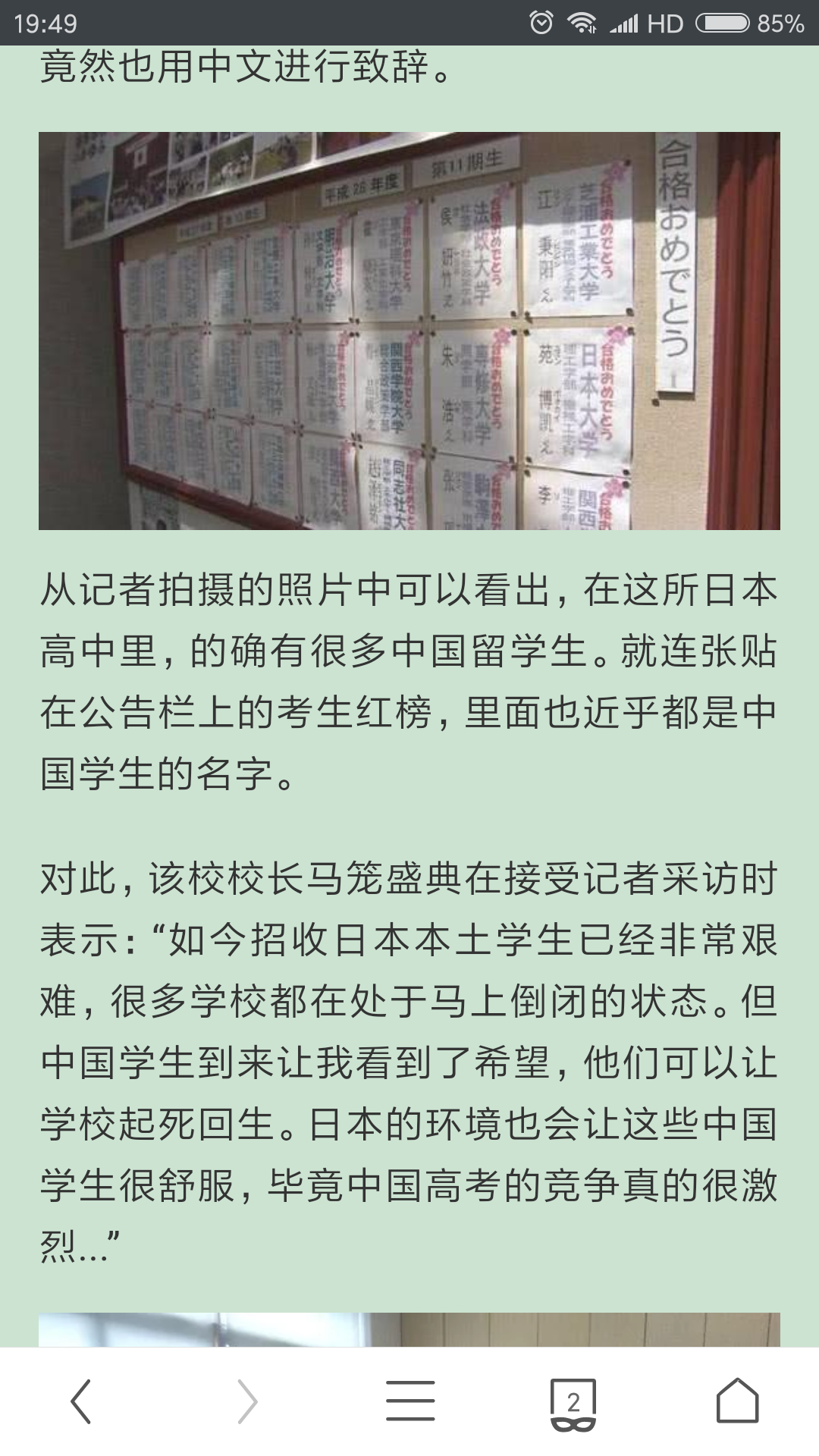The height and width of the screenshot is (1456, 819).
Task: Open the browser menu
Action: click(410, 1401)
